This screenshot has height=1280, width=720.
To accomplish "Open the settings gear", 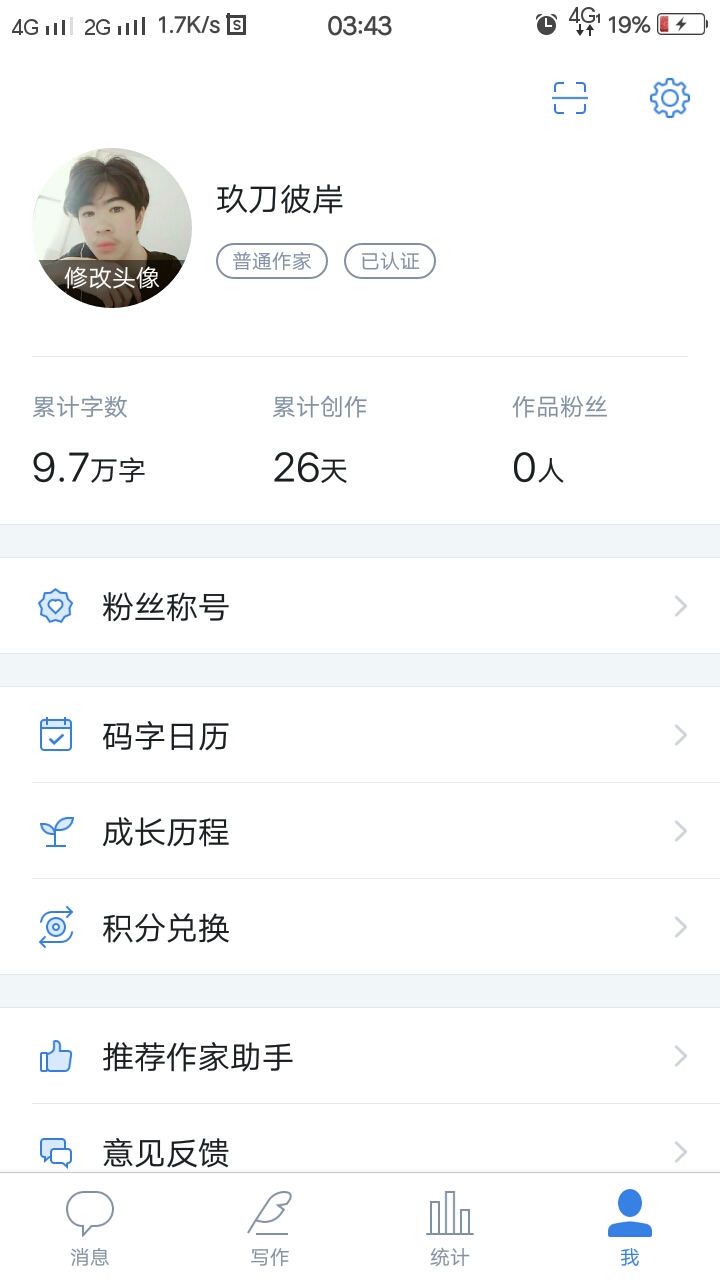I will point(670,97).
